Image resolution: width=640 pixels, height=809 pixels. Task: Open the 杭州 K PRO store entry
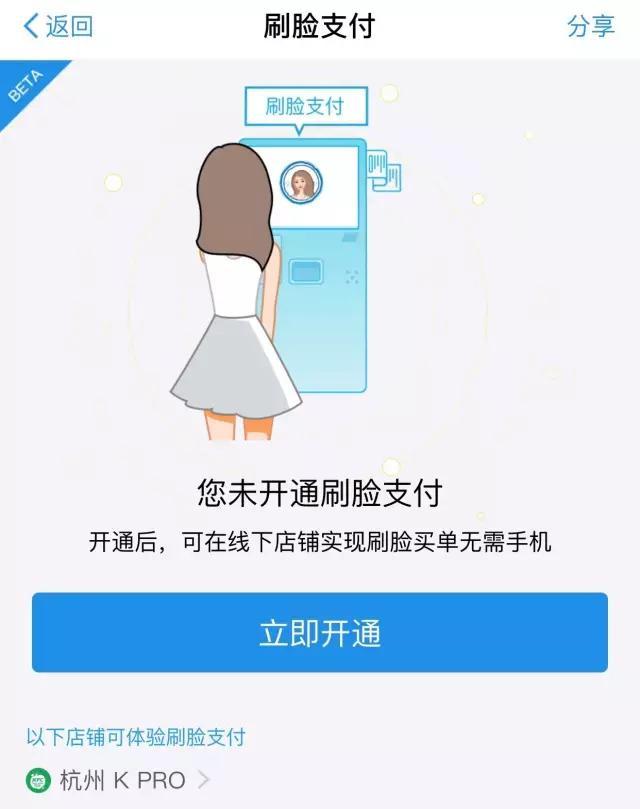[120, 781]
